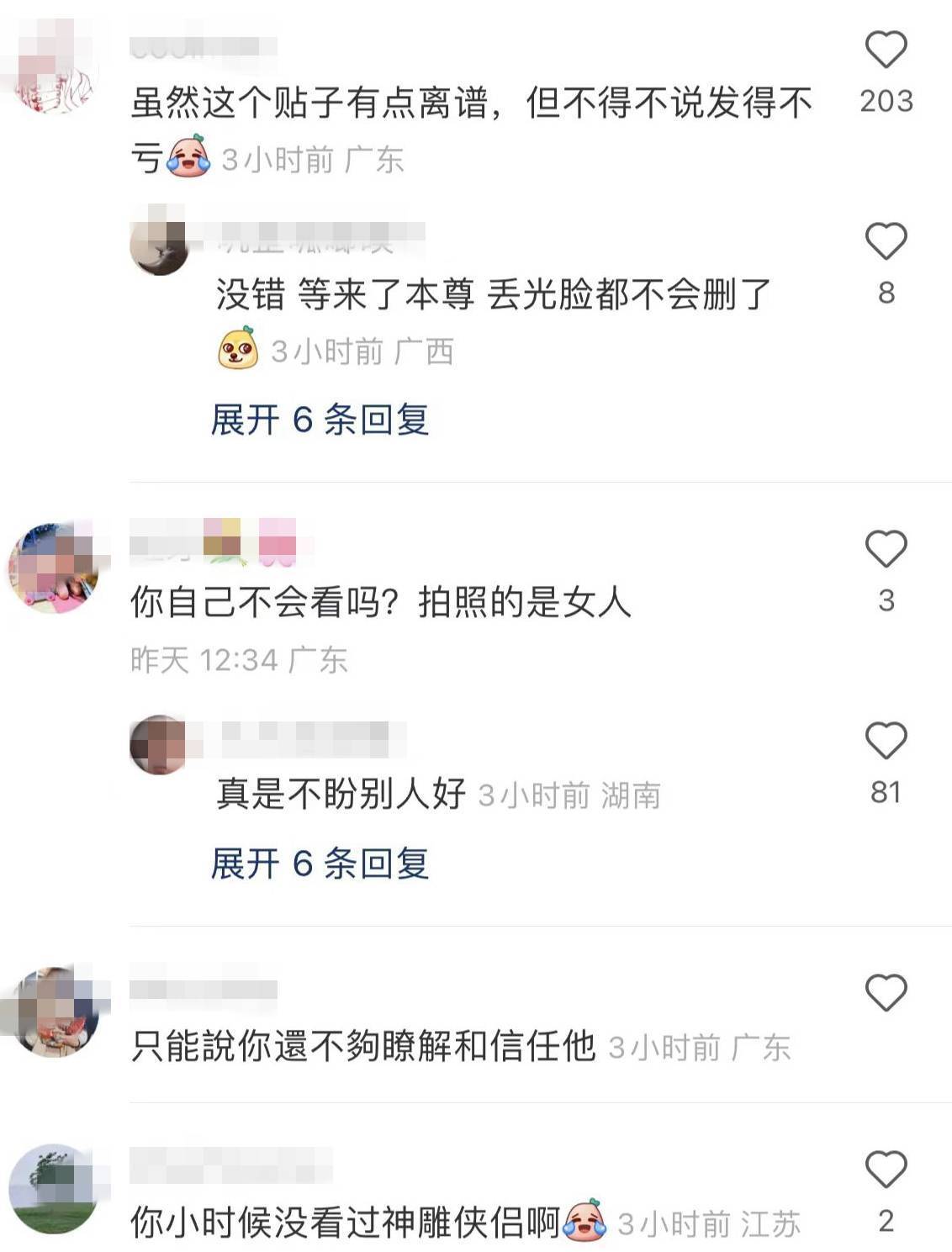Expand 6 replies under 真是不盼别人好
952x1252 pixels.
click(x=320, y=864)
